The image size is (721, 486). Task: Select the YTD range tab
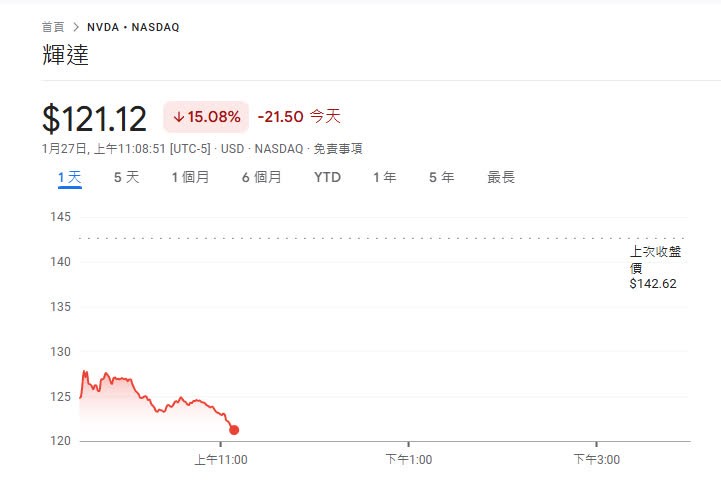tap(327, 177)
